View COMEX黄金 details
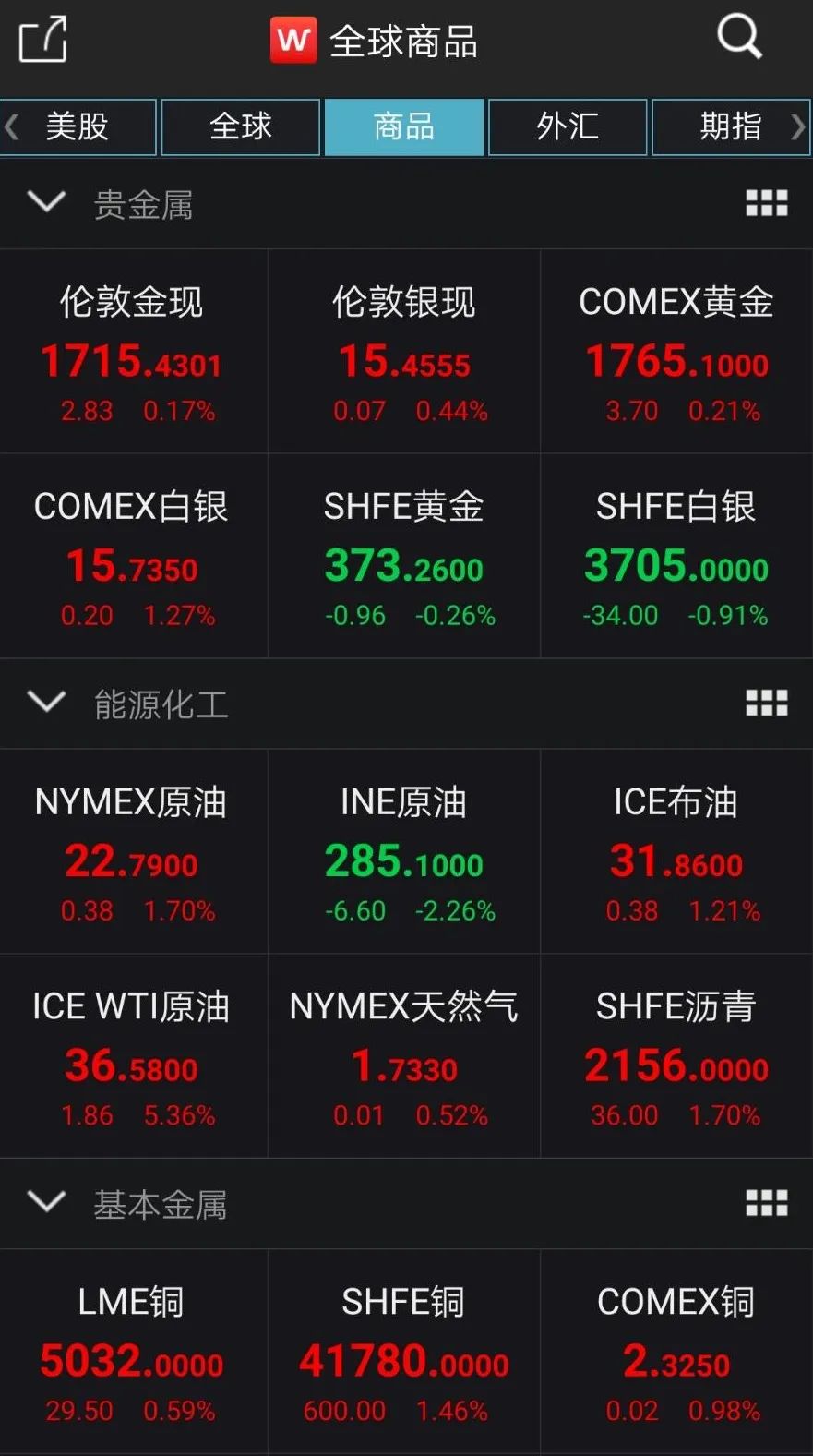The width and height of the screenshot is (813, 1456). point(677,352)
